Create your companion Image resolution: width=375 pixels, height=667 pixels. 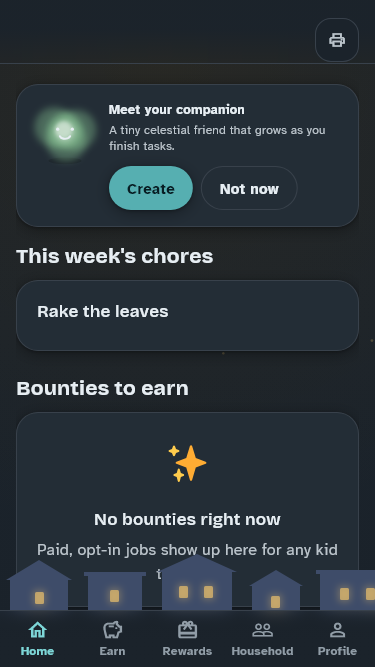coord(151,188)
